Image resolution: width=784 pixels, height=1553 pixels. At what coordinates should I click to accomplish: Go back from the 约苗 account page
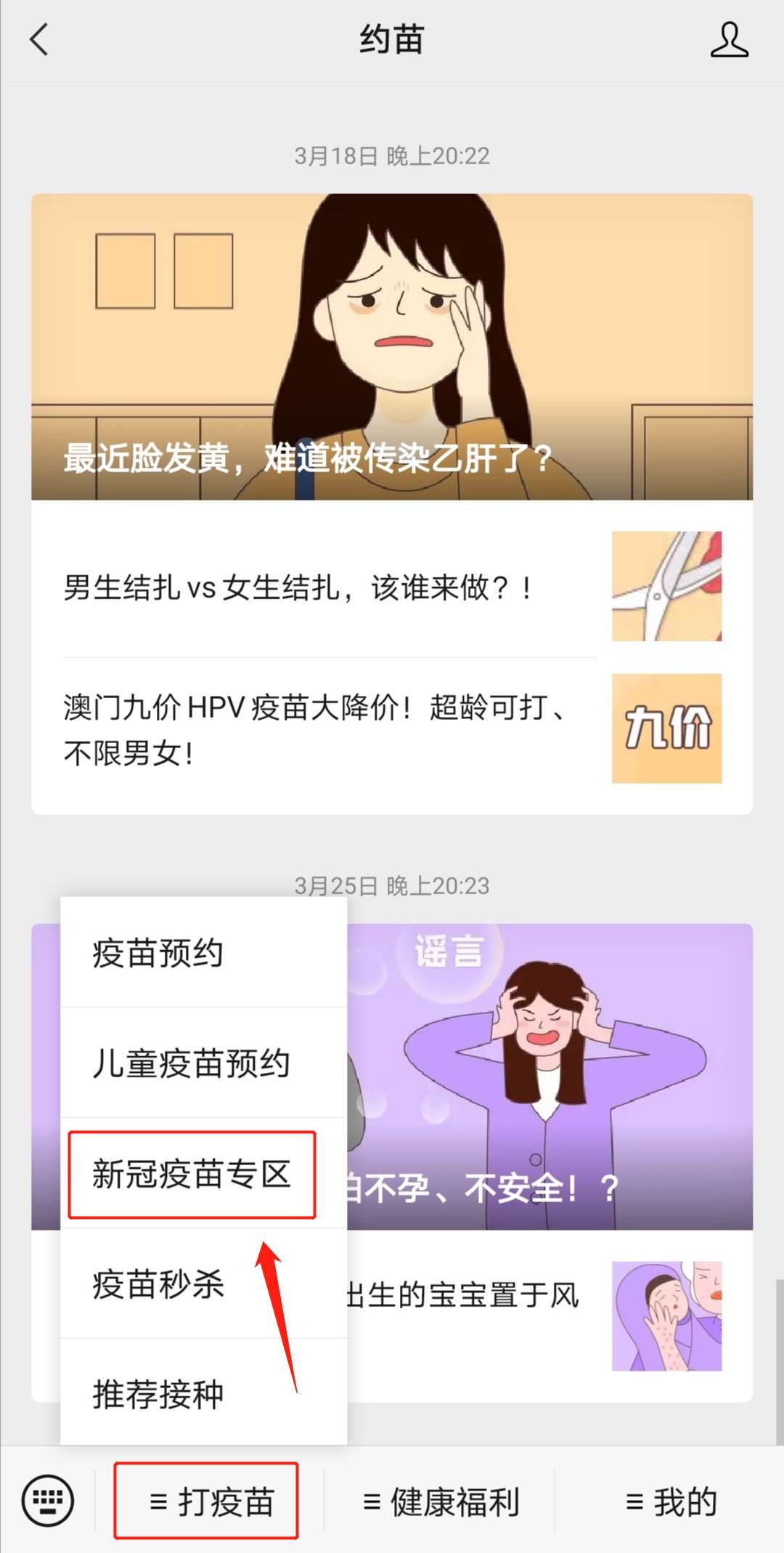[x=40, y=40]
